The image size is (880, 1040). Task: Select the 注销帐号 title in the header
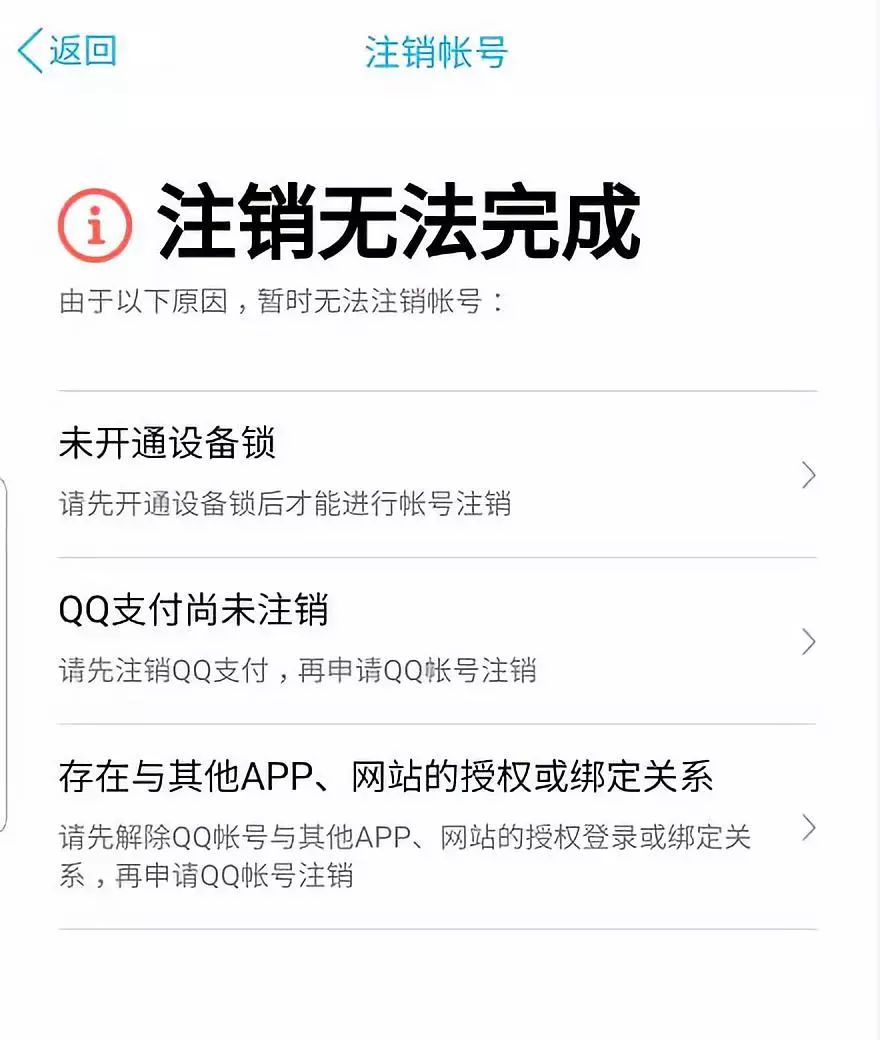pos(437,51)
